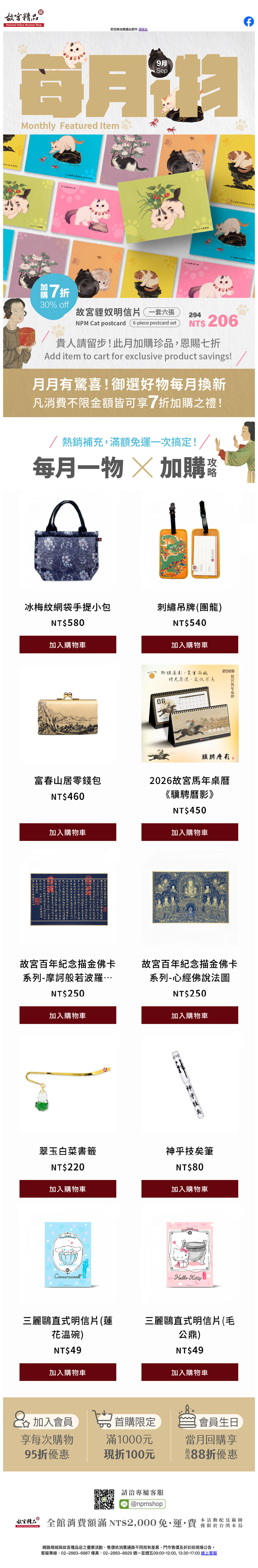Add 神乎技矣筆 to cart
Viewport: 258px width, 1568px height.
pos(189,1189)
